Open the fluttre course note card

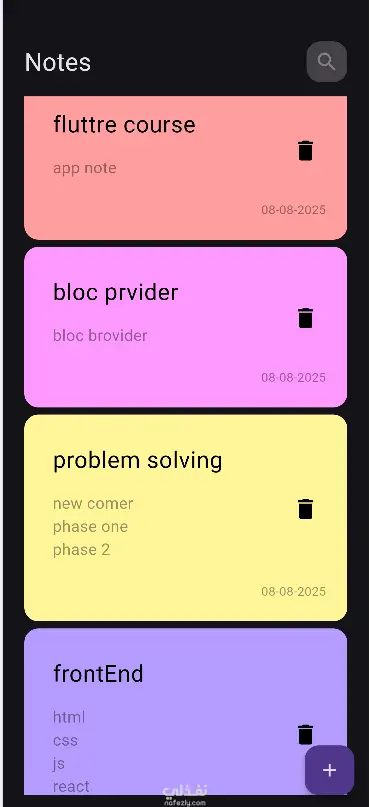(x=185, y=168)
